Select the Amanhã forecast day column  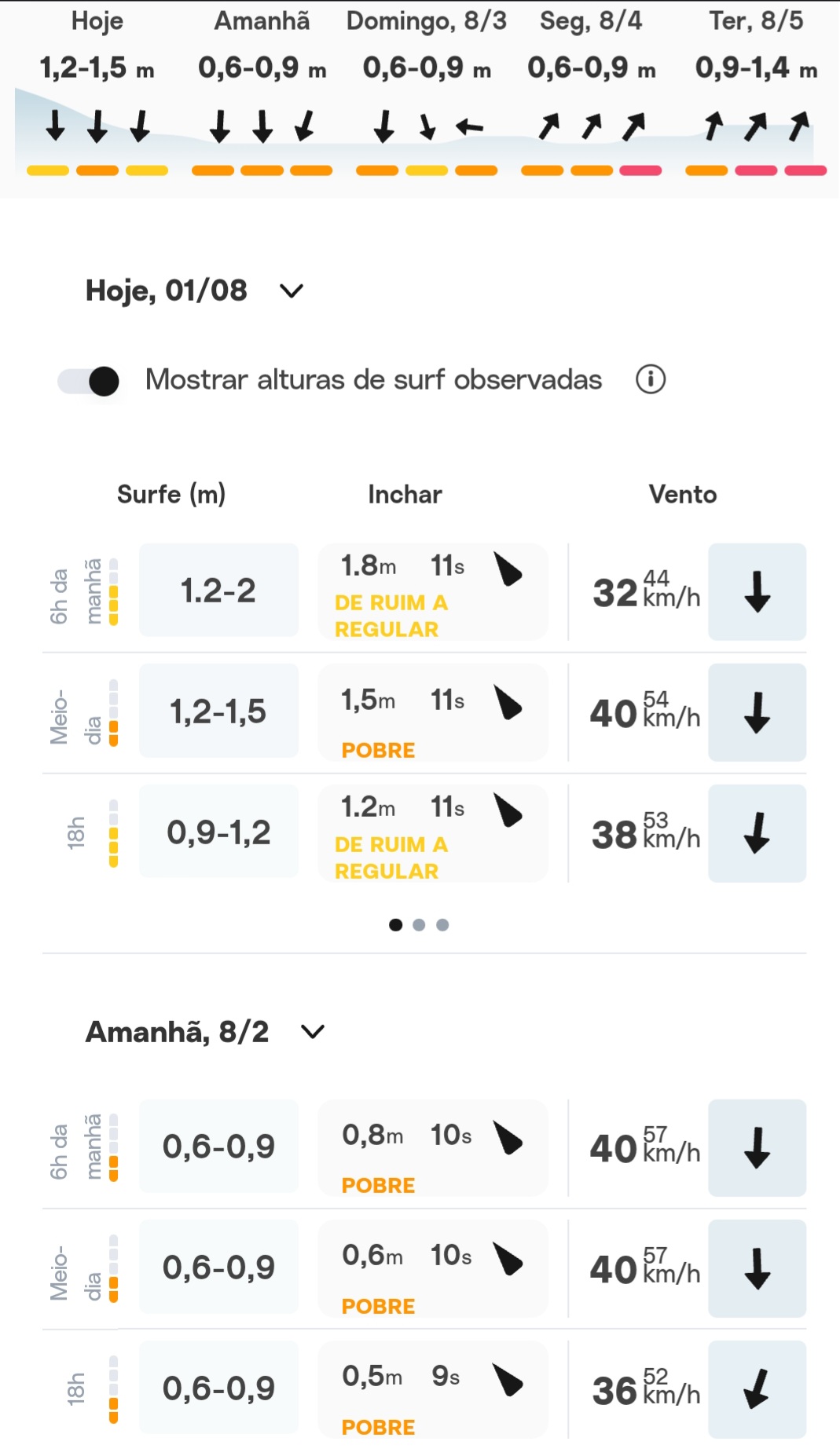point(262,92)
